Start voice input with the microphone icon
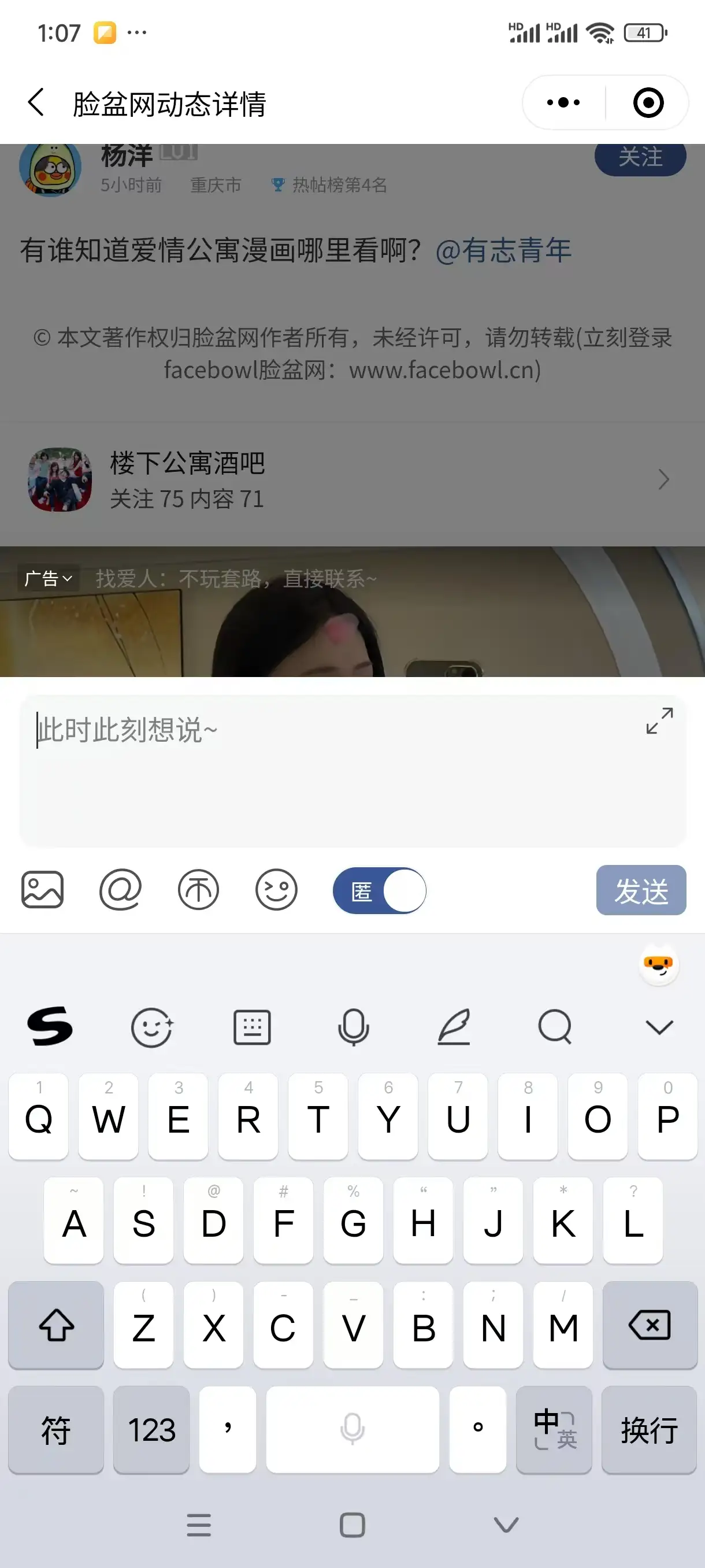Viewport: 705px width, 1568px height. pyautogui.click(x=353, y=1027)
